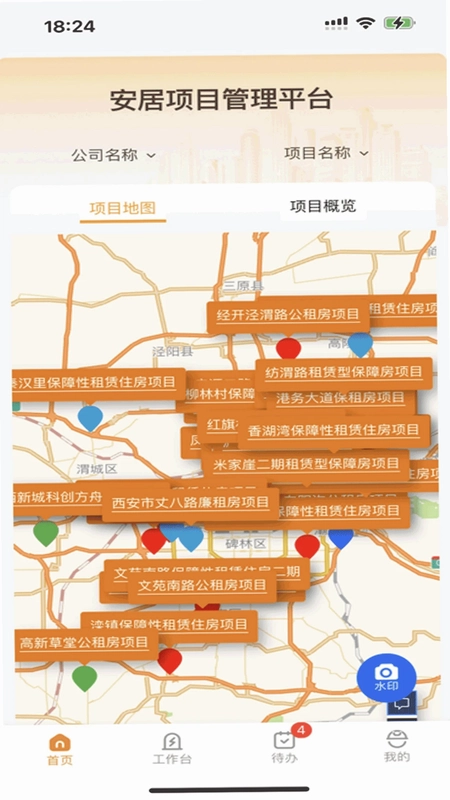The image size is (450, 800).
Task: Tap the 米家崖二期租赁型保障房项目 label
Action: 306,464
